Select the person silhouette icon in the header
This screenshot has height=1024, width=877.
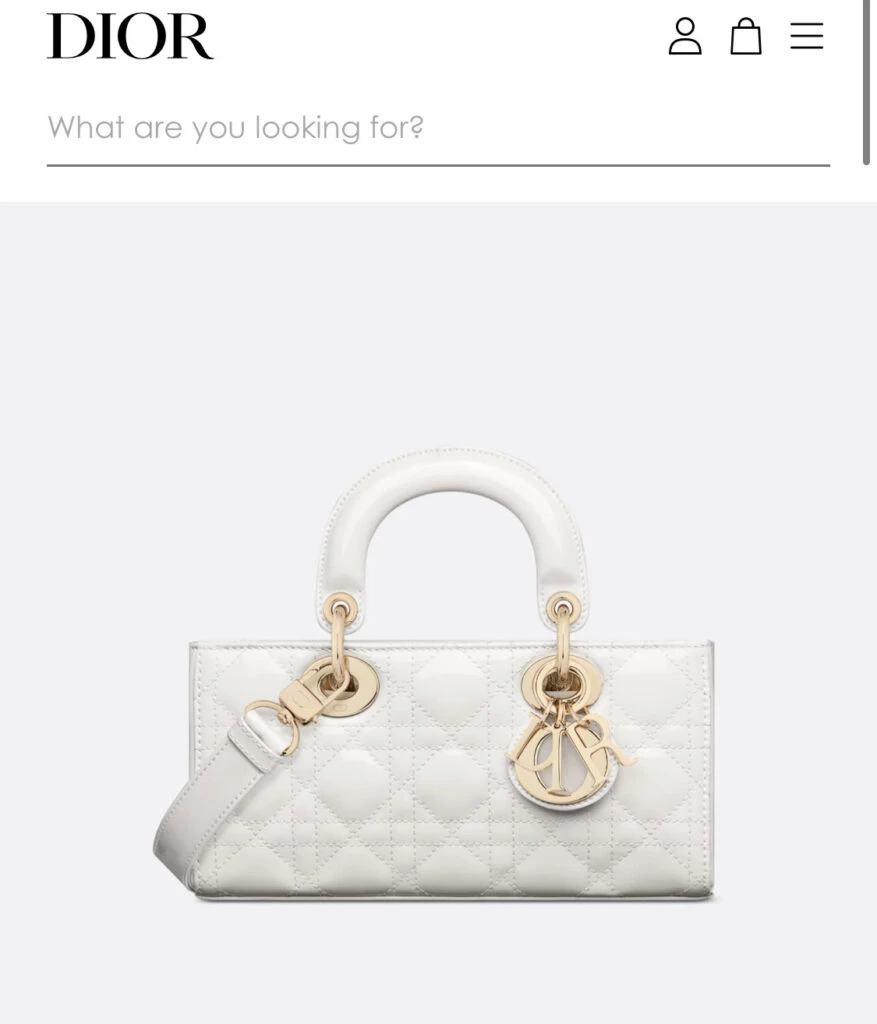(686, 38)
